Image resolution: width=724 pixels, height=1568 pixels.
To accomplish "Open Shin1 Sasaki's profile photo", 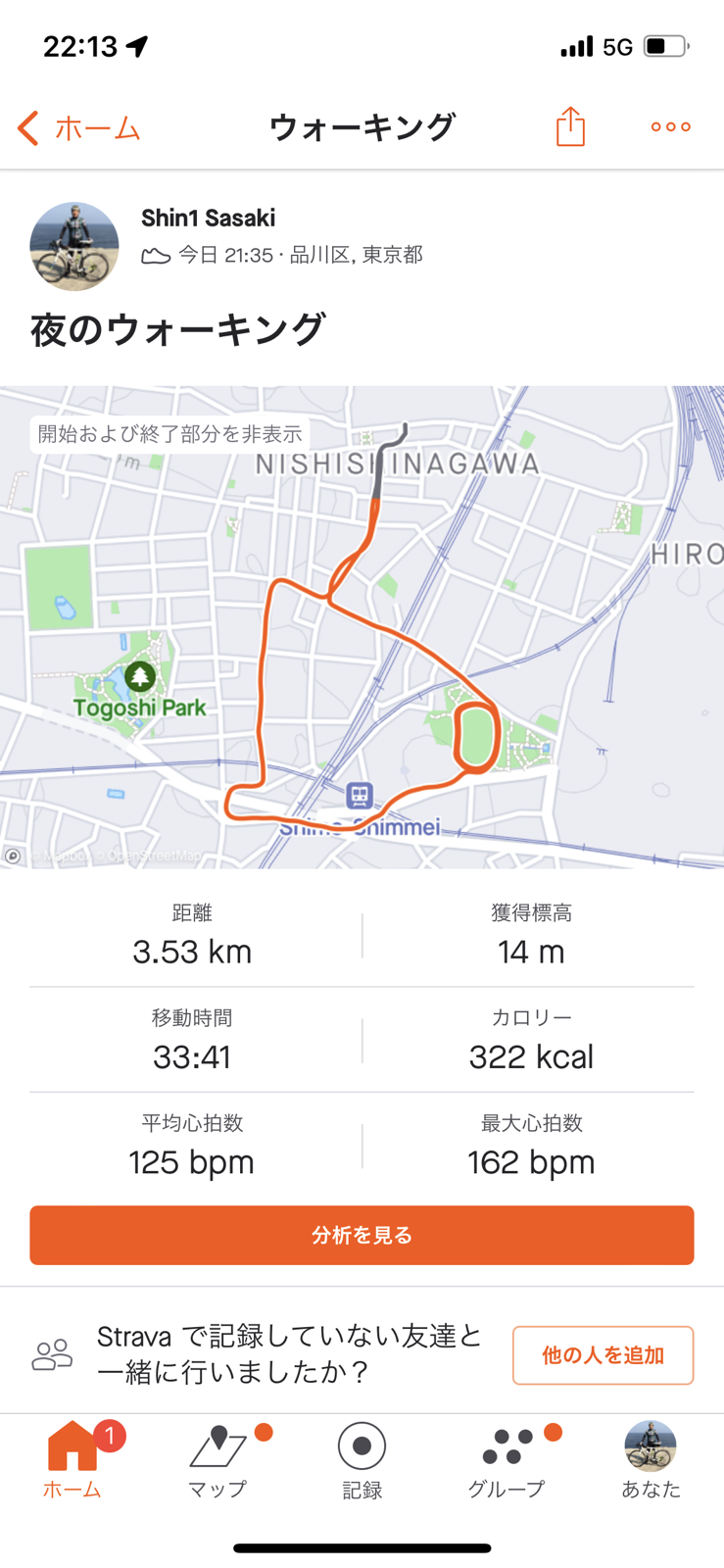I will tap(74, 247).
